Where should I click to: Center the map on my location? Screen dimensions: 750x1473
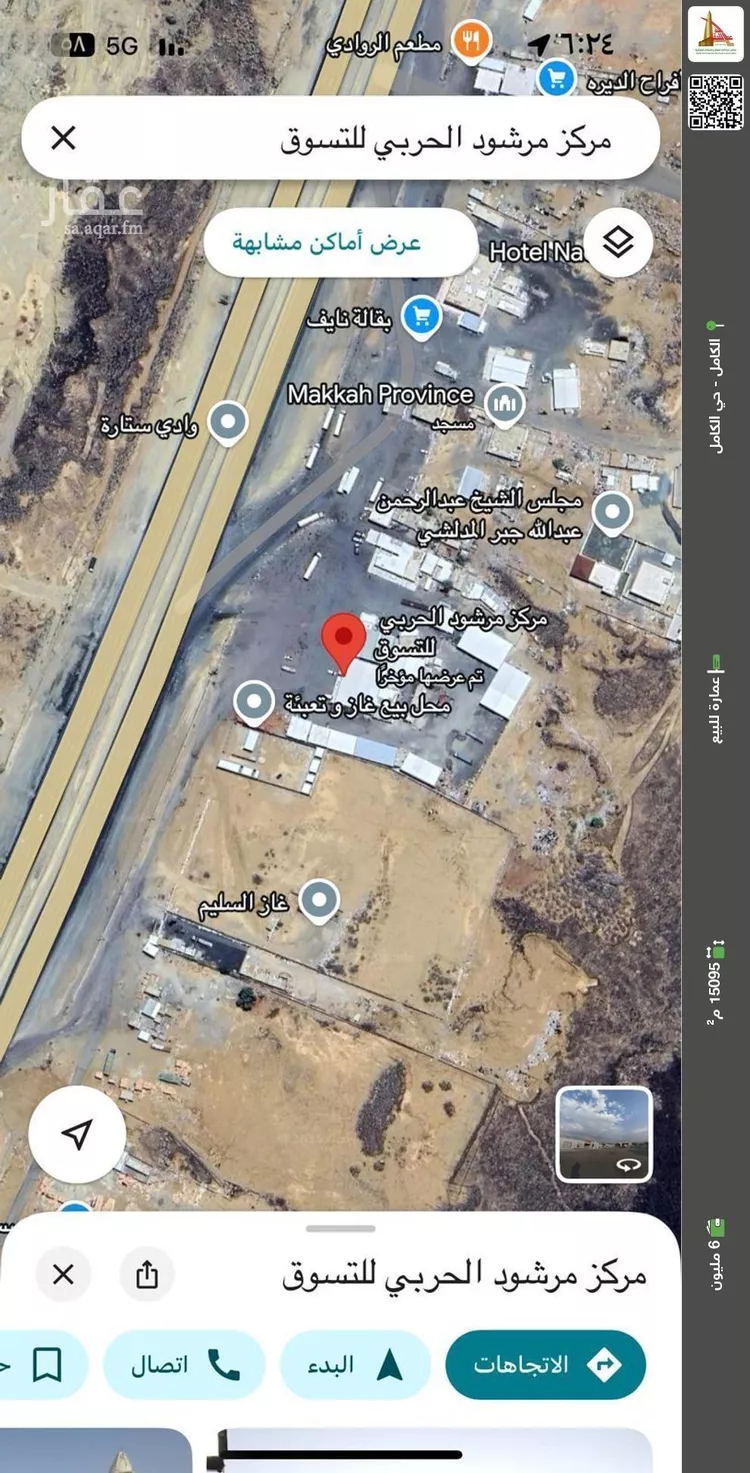[x=77, y=1134]
